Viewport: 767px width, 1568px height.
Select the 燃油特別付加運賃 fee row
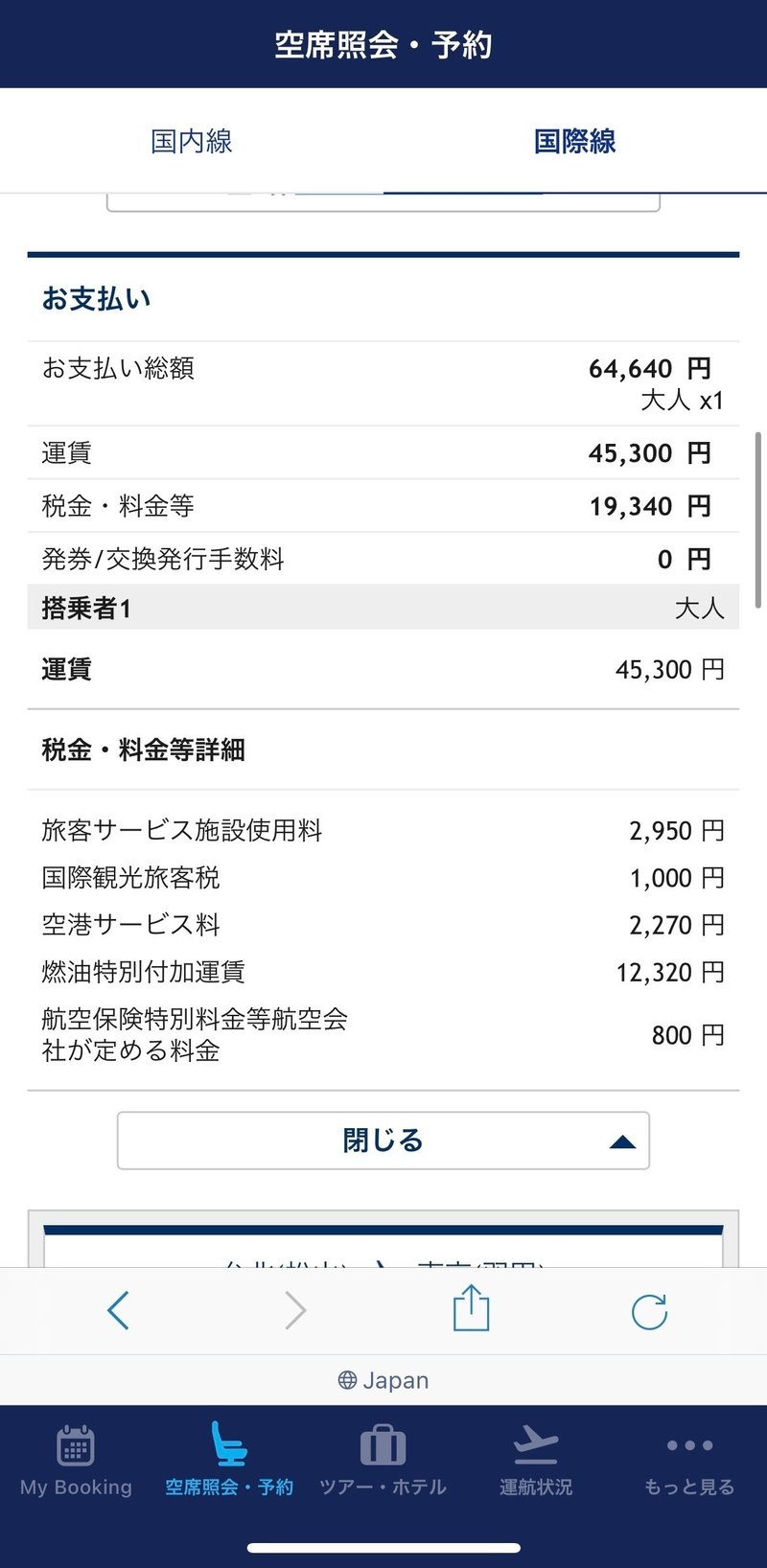(x=383, y=972)
